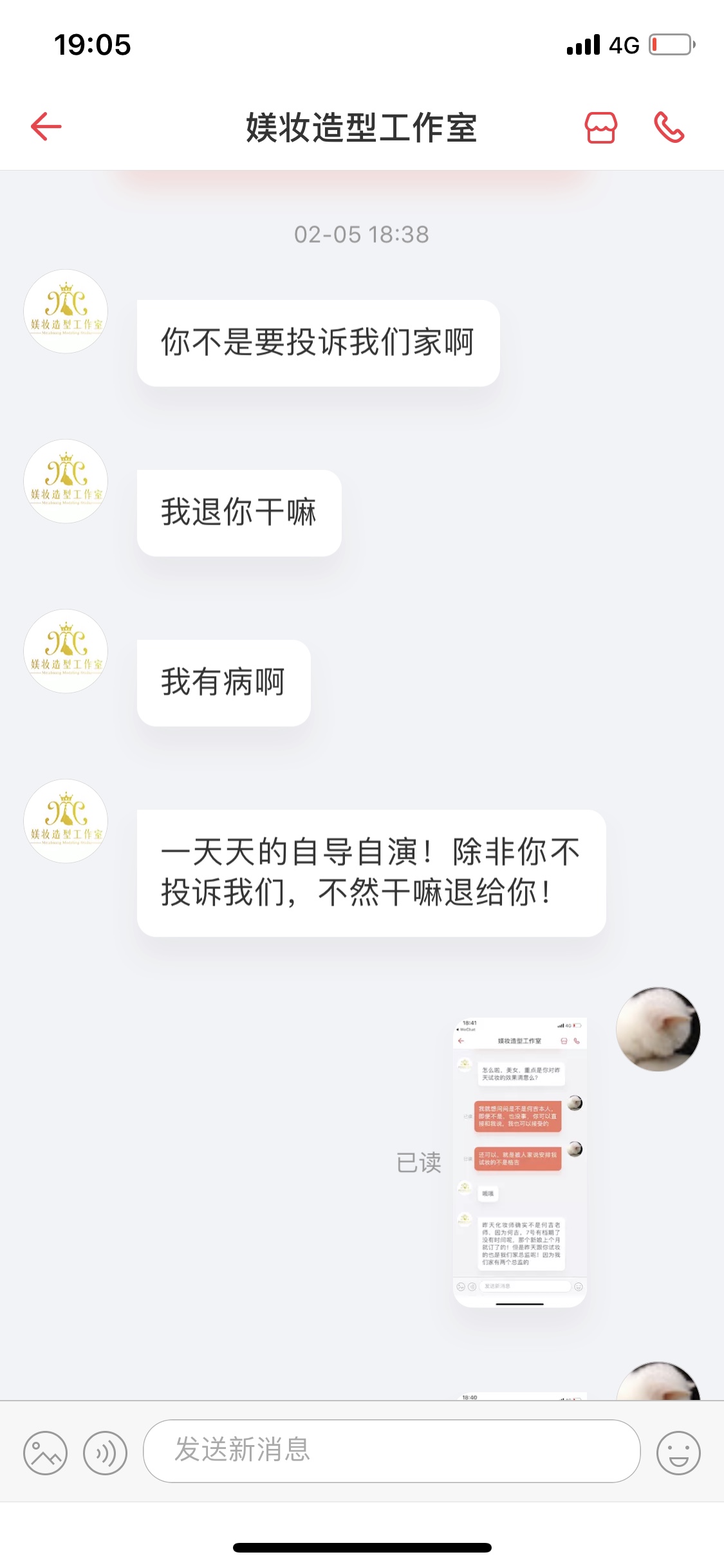The height and width of the screenshot is (1568, 724).
Task: Switch to voice message input
Action: 105,1453
